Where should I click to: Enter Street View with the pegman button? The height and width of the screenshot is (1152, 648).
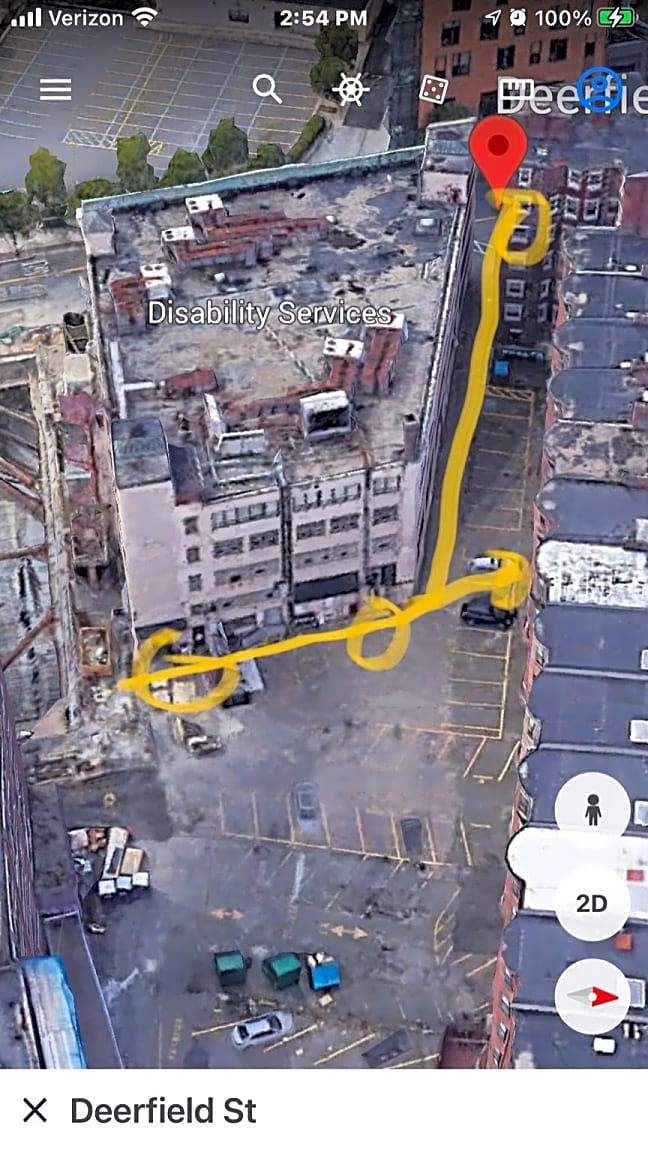[592, 810]
